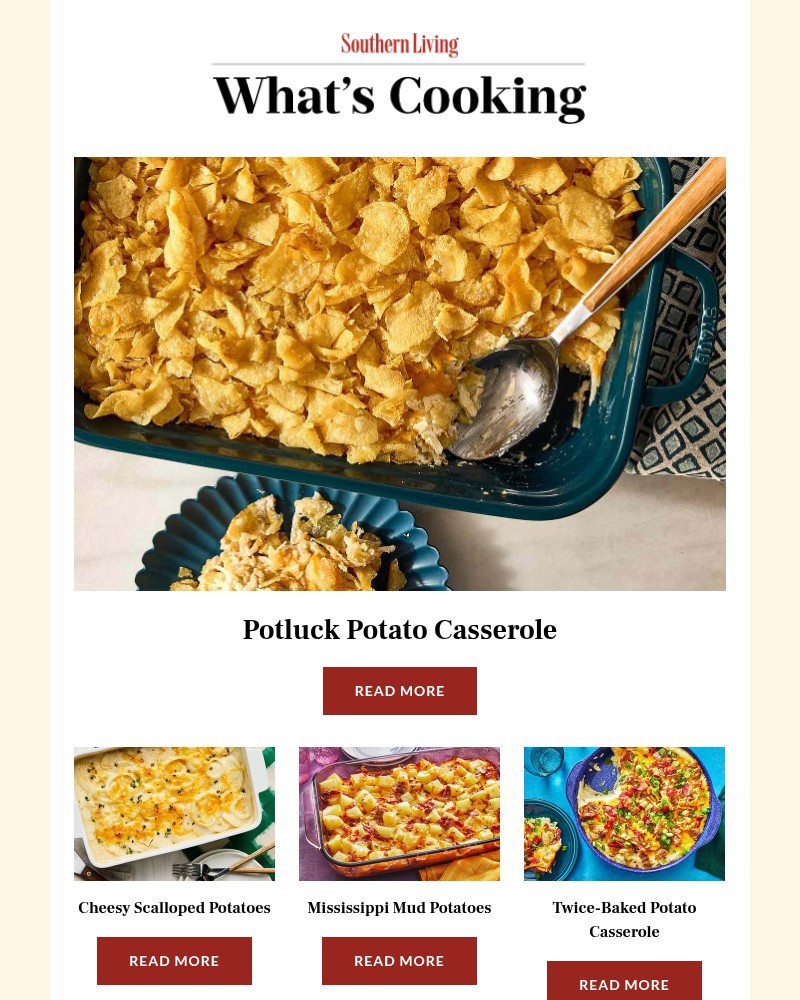Select the Cheesy Scalloped Potatoes thumbnail
The image size is (800, 1000).
pyautogui.click(x=174, y=813)
